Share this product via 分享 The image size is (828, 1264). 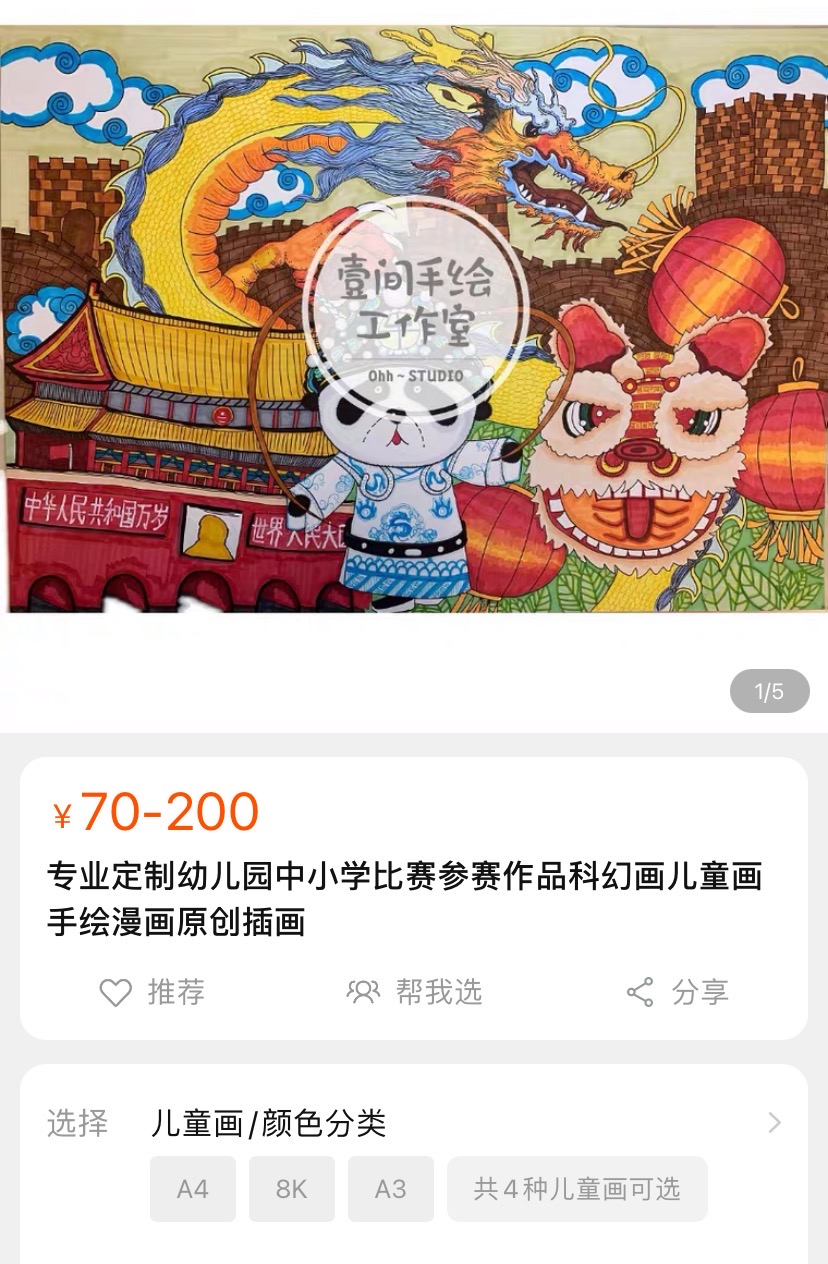point(677,992)
